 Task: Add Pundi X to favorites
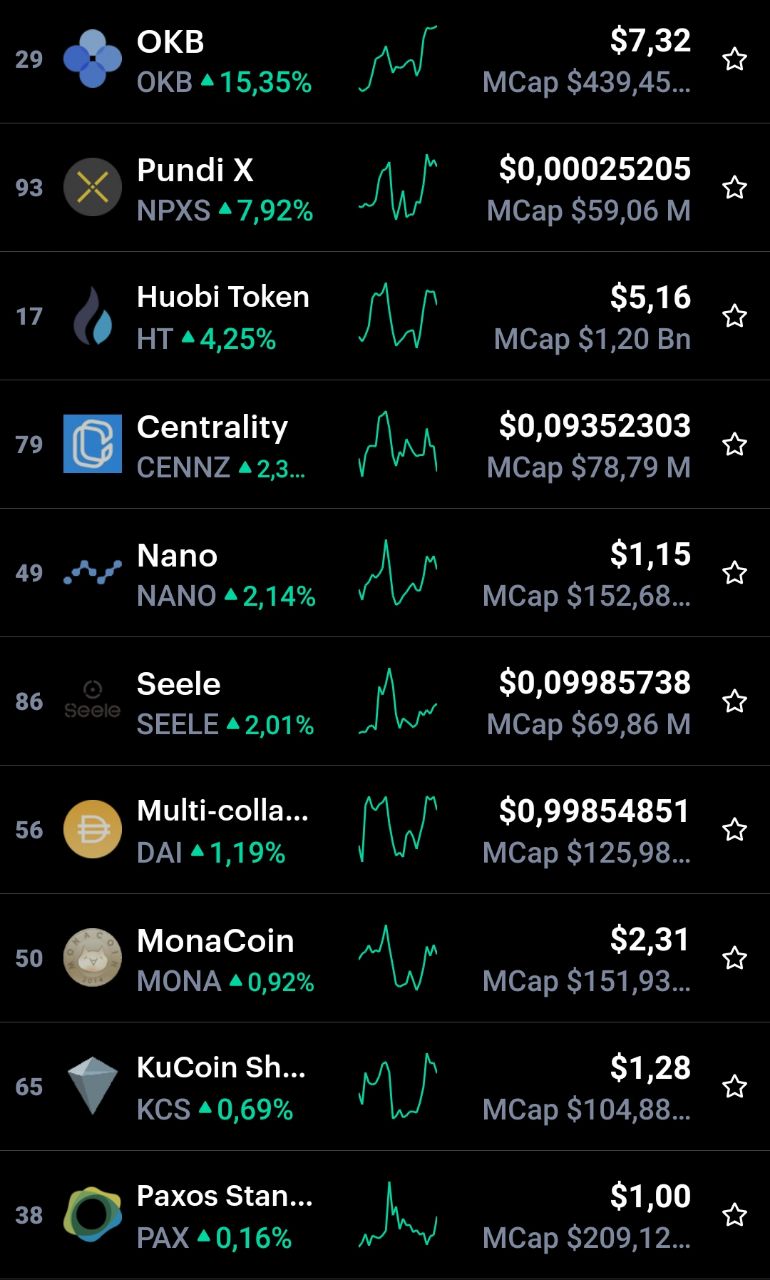735,187
